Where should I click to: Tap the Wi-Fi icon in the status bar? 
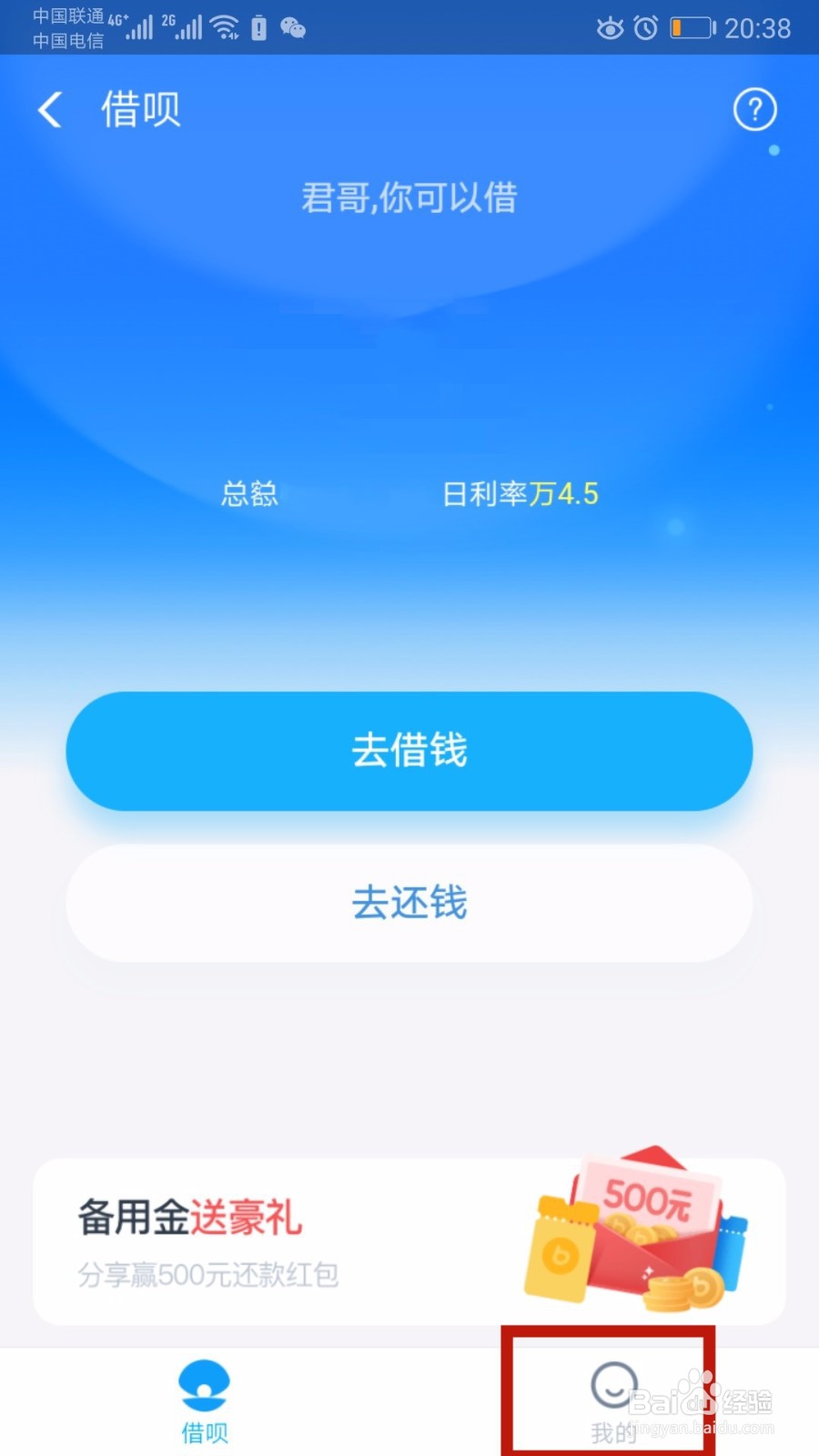click(225, 25)
